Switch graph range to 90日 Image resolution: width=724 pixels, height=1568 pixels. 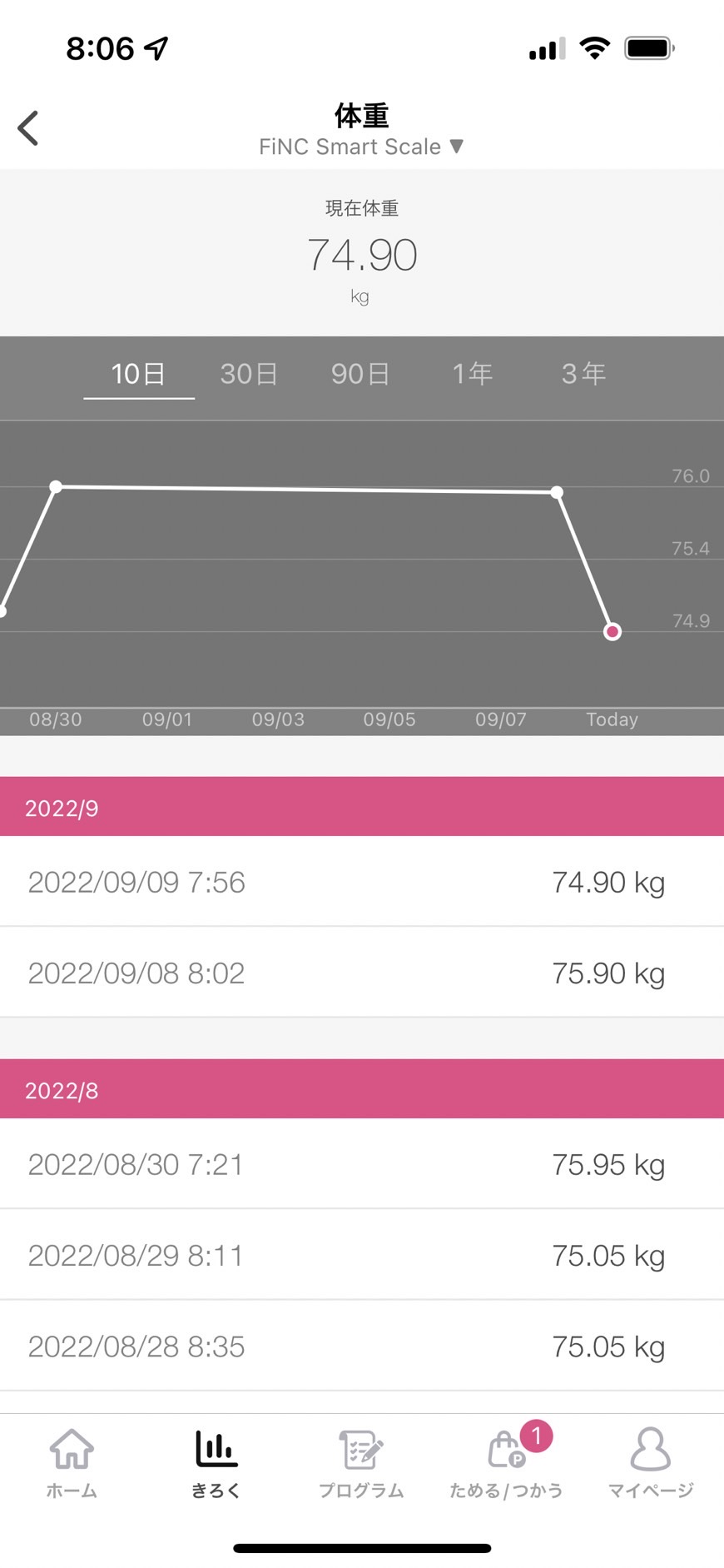coord(360,374)
